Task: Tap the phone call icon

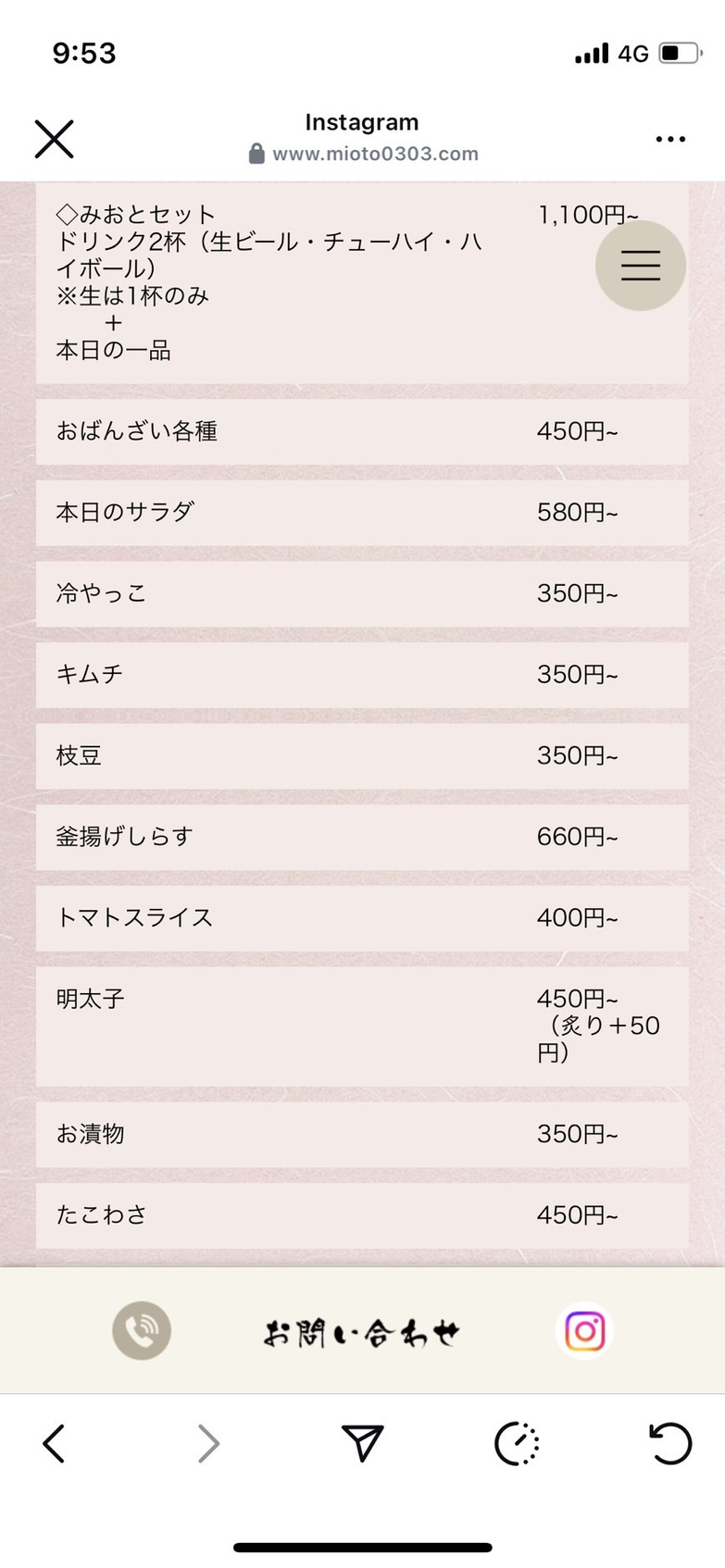Action: coord(142,1330)
